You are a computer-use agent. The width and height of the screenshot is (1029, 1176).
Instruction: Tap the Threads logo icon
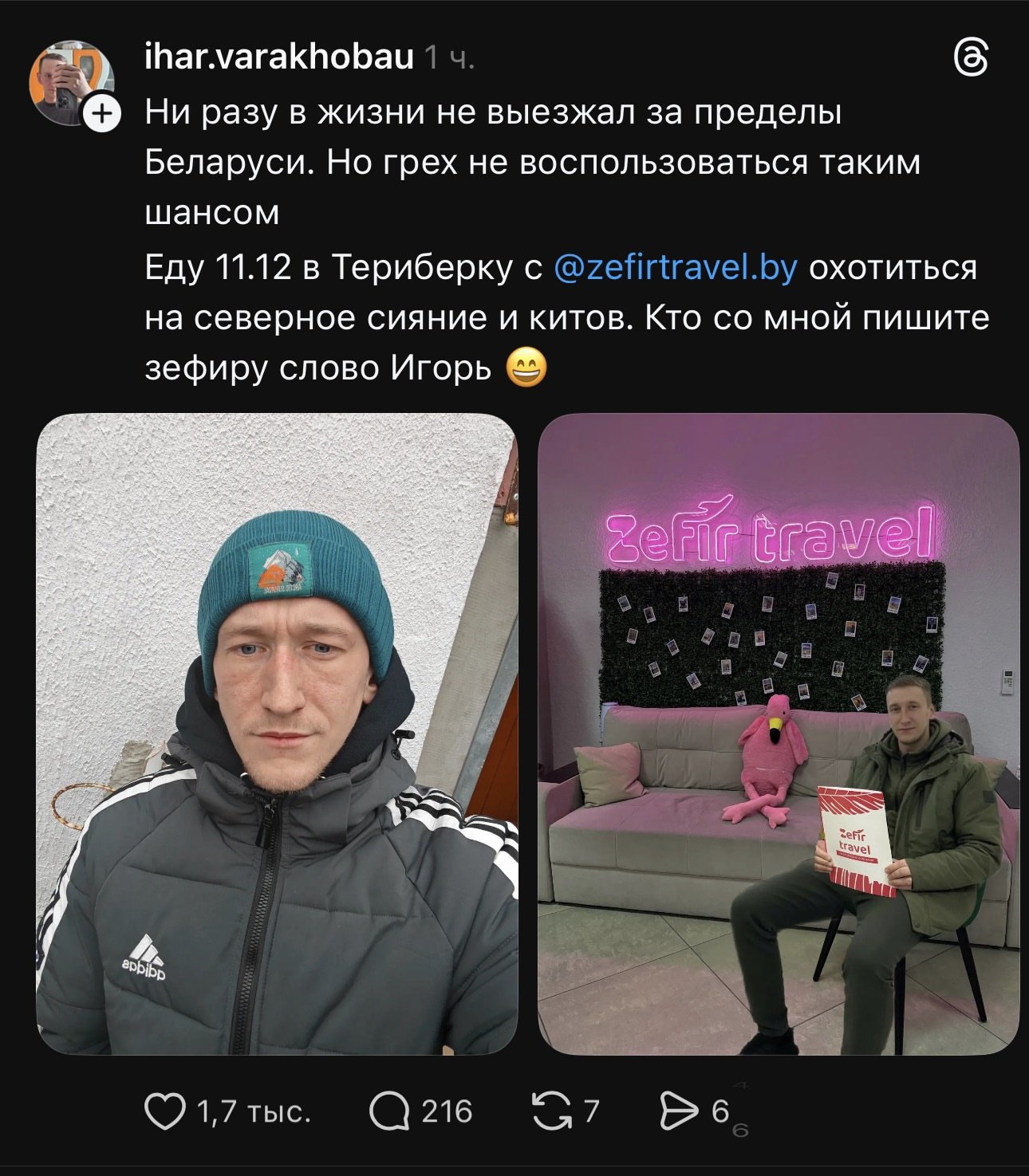click(972, 59)
